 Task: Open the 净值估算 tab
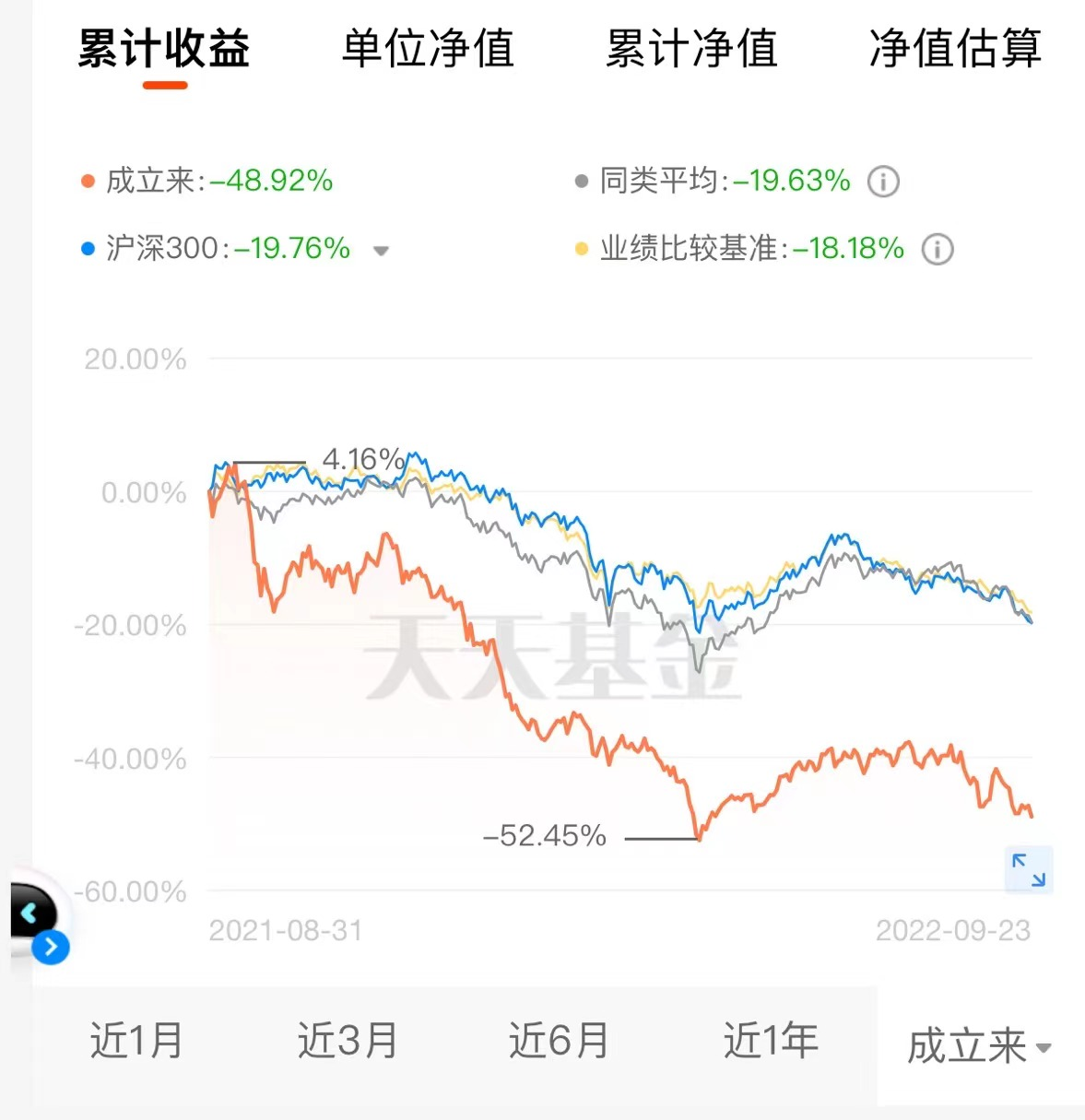[955, 49]
